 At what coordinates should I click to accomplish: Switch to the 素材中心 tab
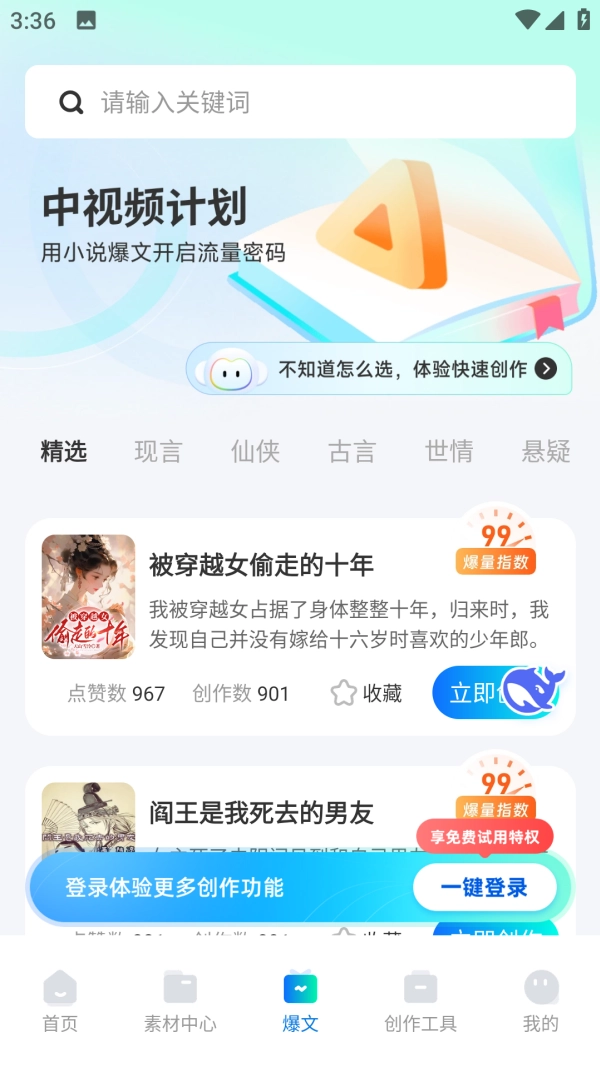click(x=180, y=1001)
